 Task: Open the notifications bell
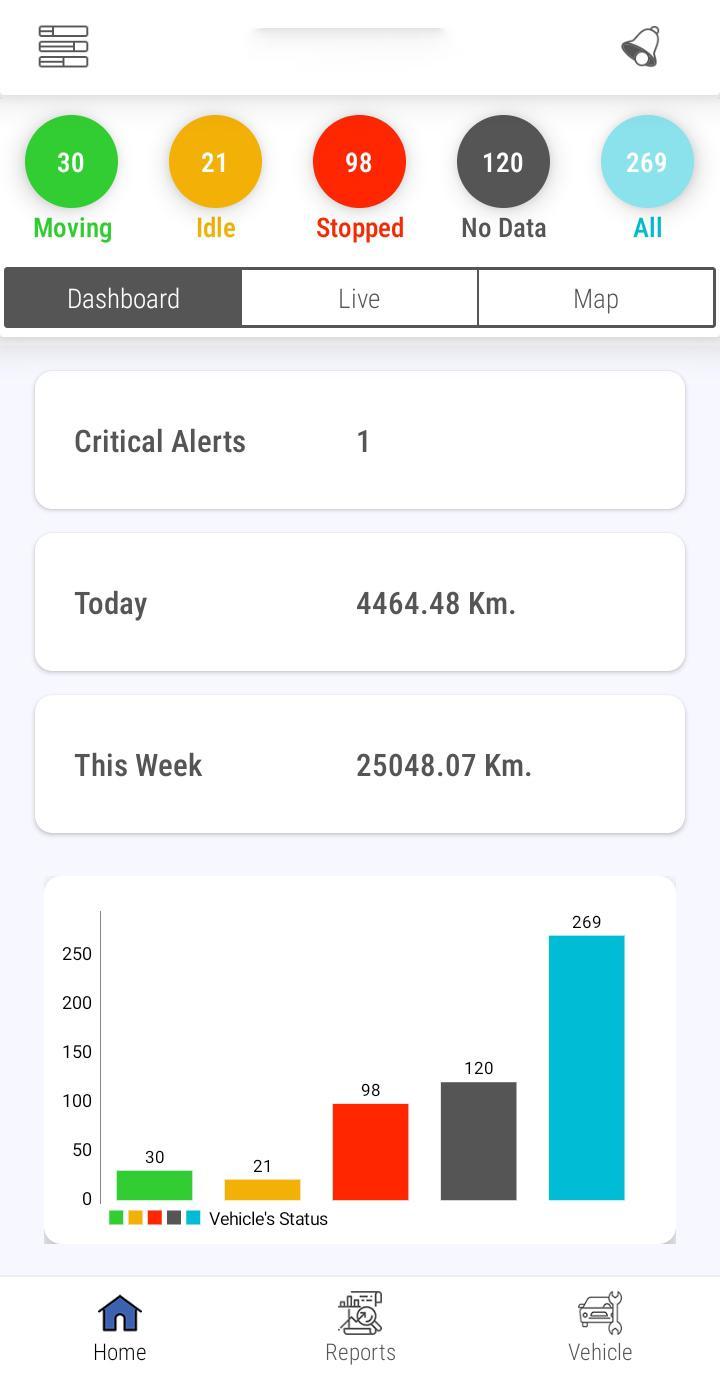pyautogui.click(x=641, y=47)
